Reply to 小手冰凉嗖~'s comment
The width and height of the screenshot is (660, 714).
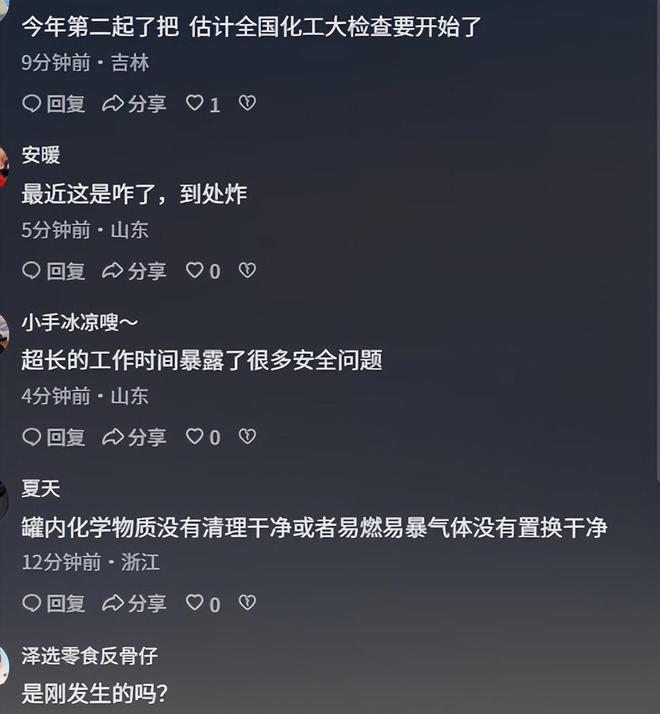pyautogui.click(x=54, y=437)
